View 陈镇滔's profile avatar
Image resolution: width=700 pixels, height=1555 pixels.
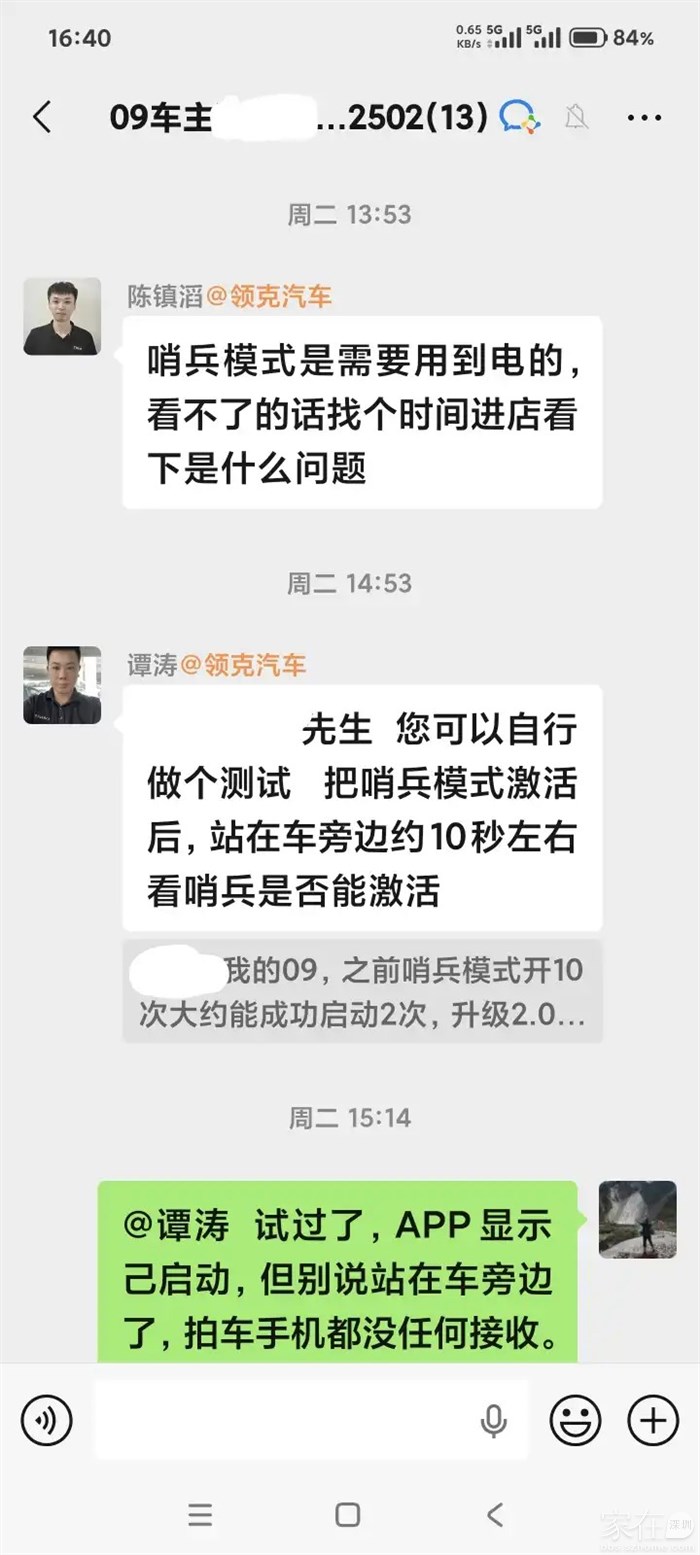[62, 317]
